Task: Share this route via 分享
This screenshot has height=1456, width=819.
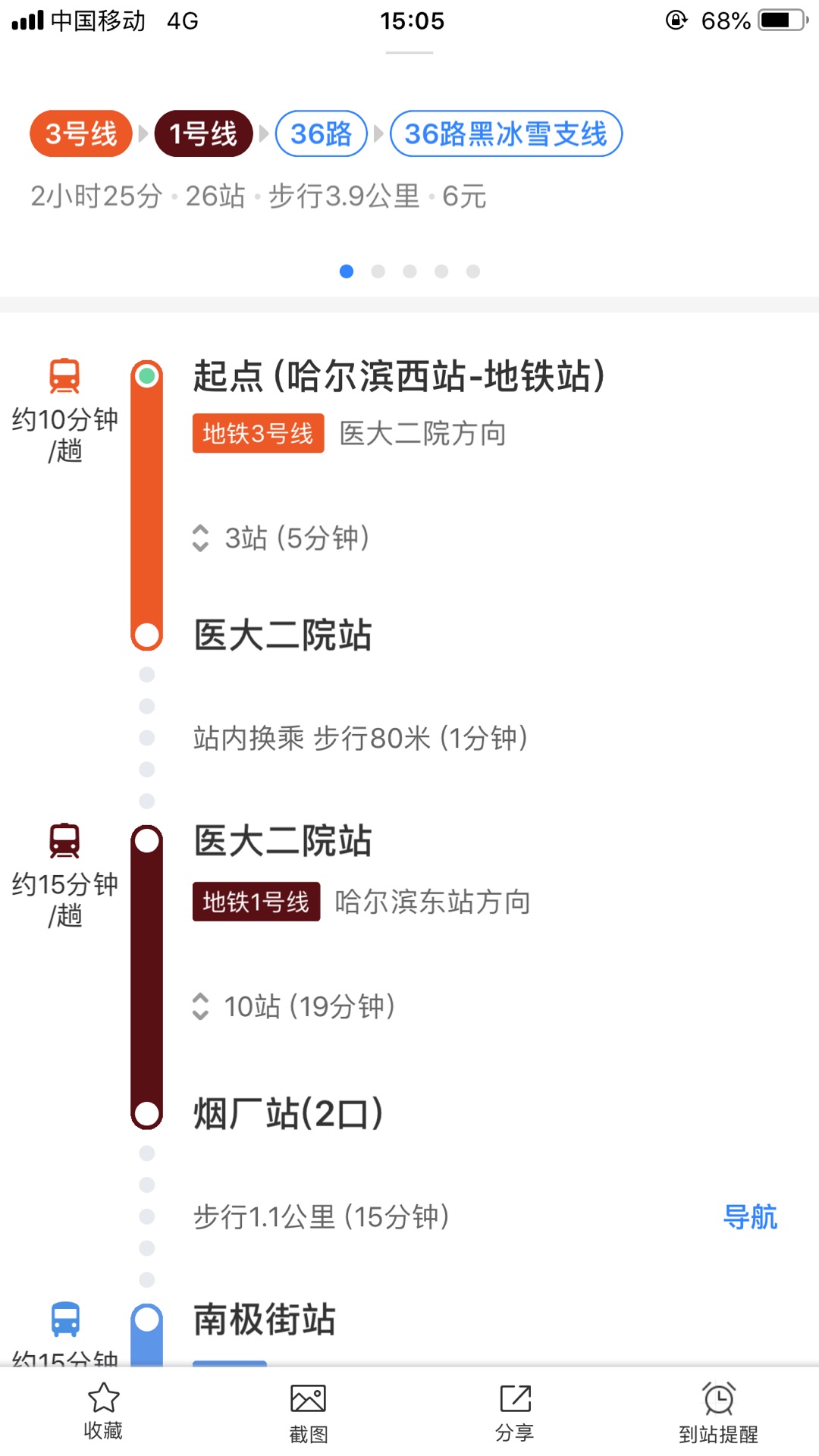Action: 515,1412
